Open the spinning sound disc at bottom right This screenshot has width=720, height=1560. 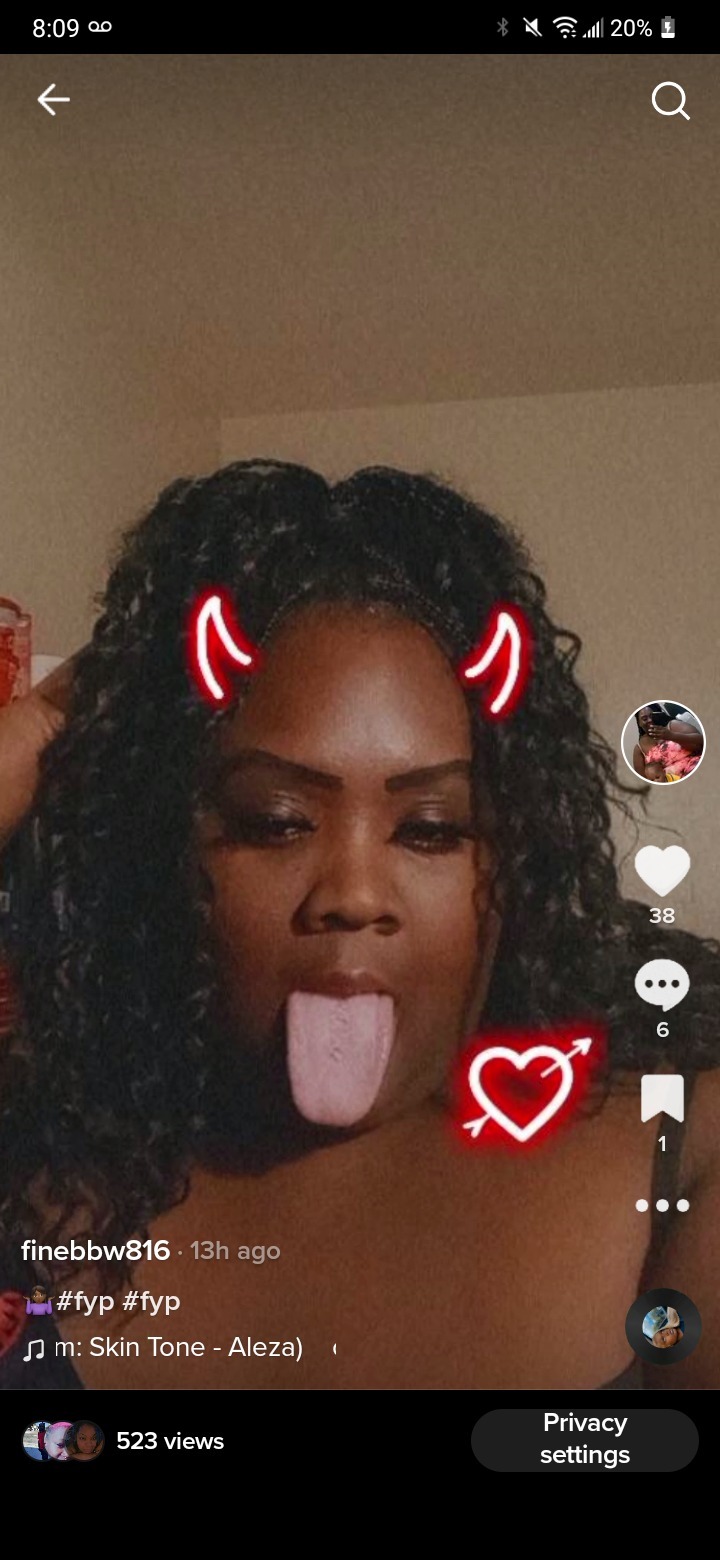tap(662, 1326)
